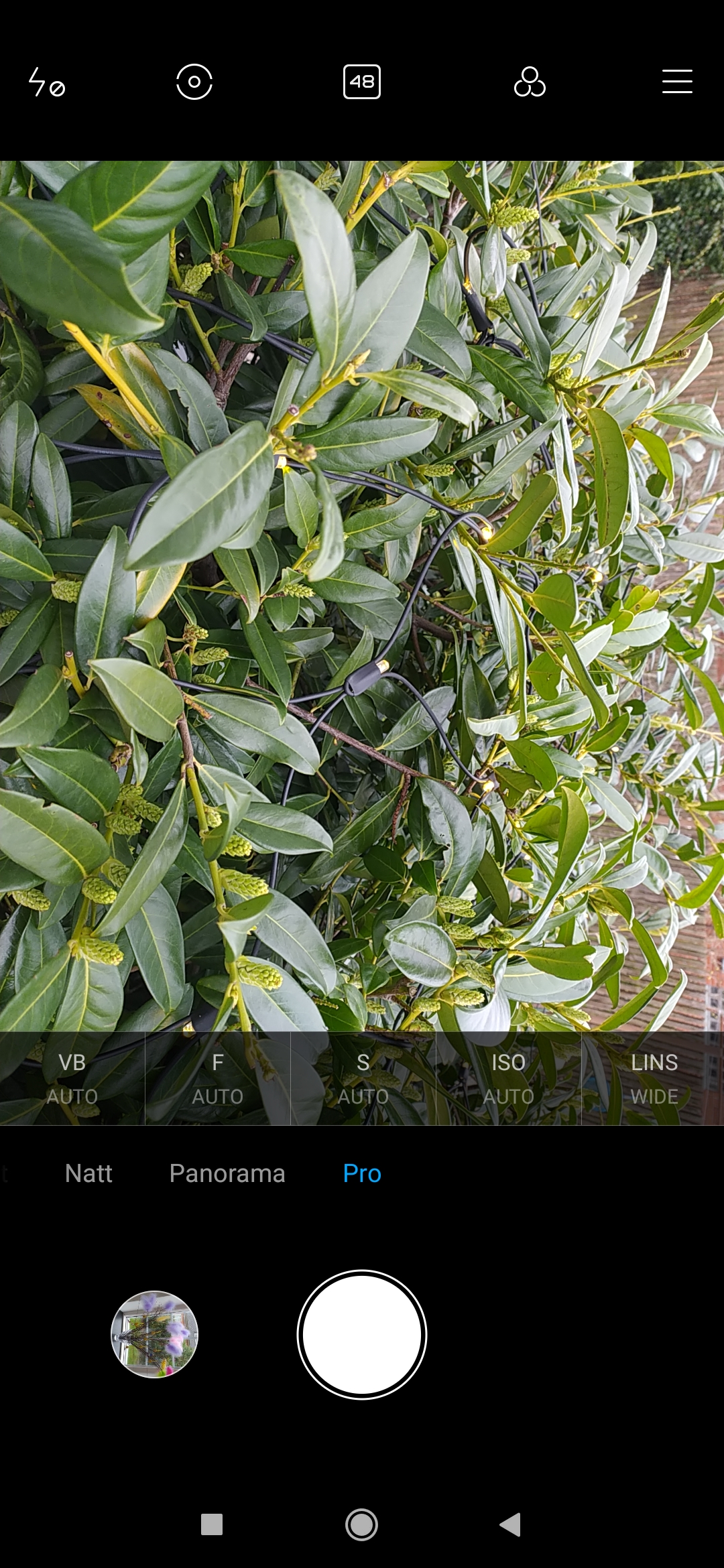Go back using the system back button
Viewport: 724px width, 1568px height.
tap(511, 1524)
